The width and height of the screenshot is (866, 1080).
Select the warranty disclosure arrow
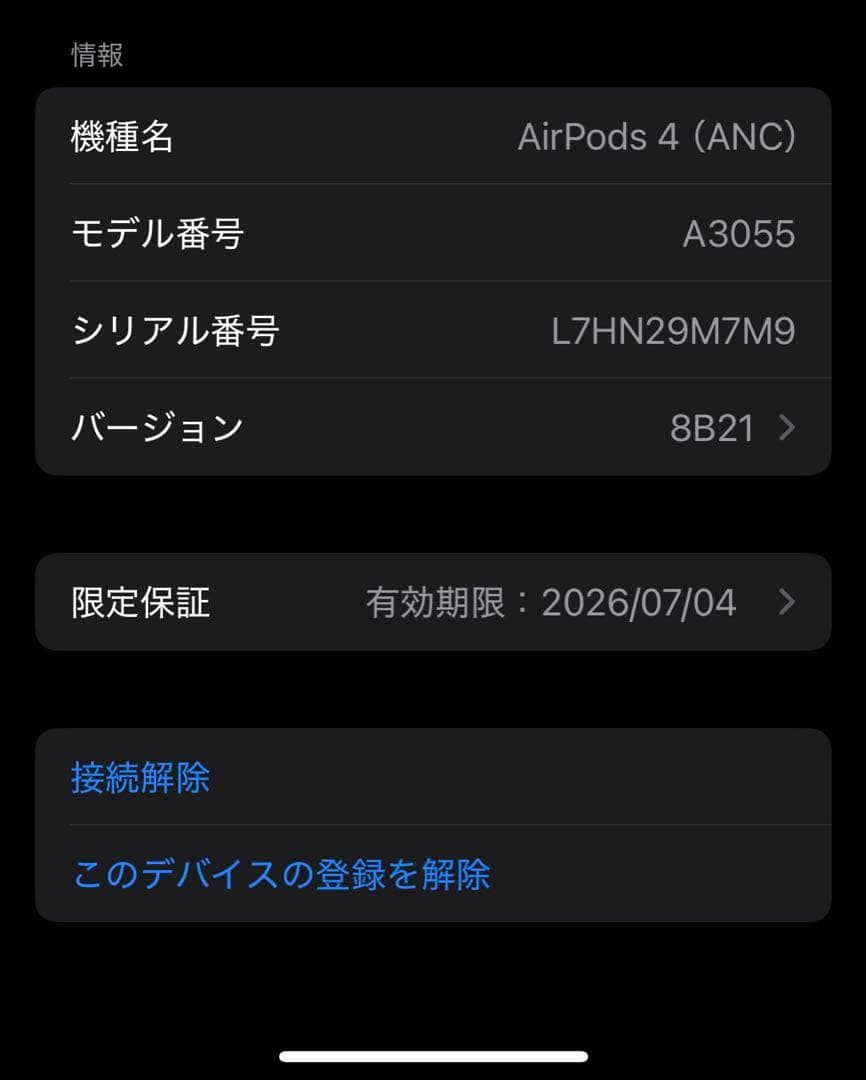(x=788, y=601)
